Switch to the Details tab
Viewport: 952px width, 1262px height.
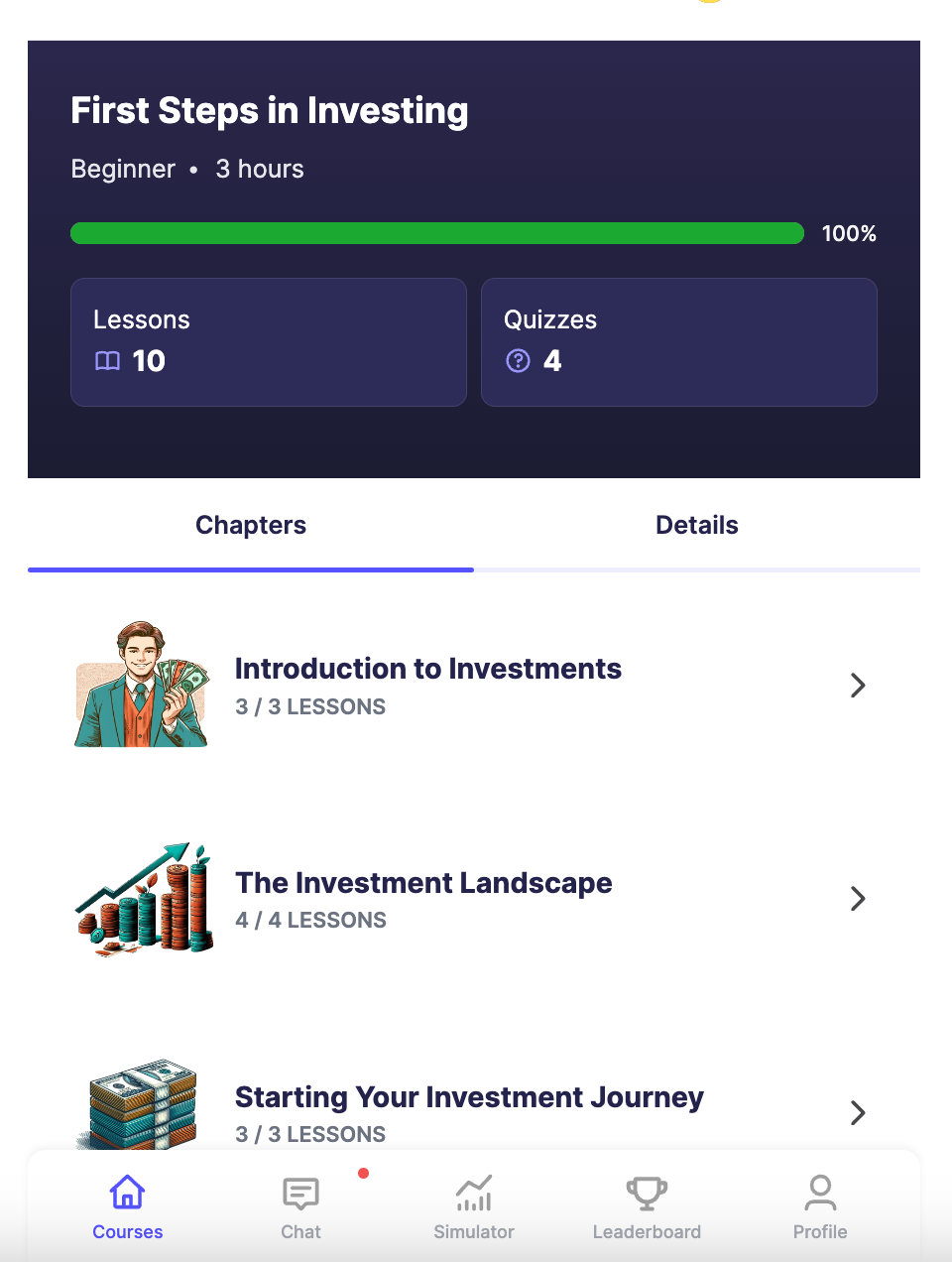(697, 525)
